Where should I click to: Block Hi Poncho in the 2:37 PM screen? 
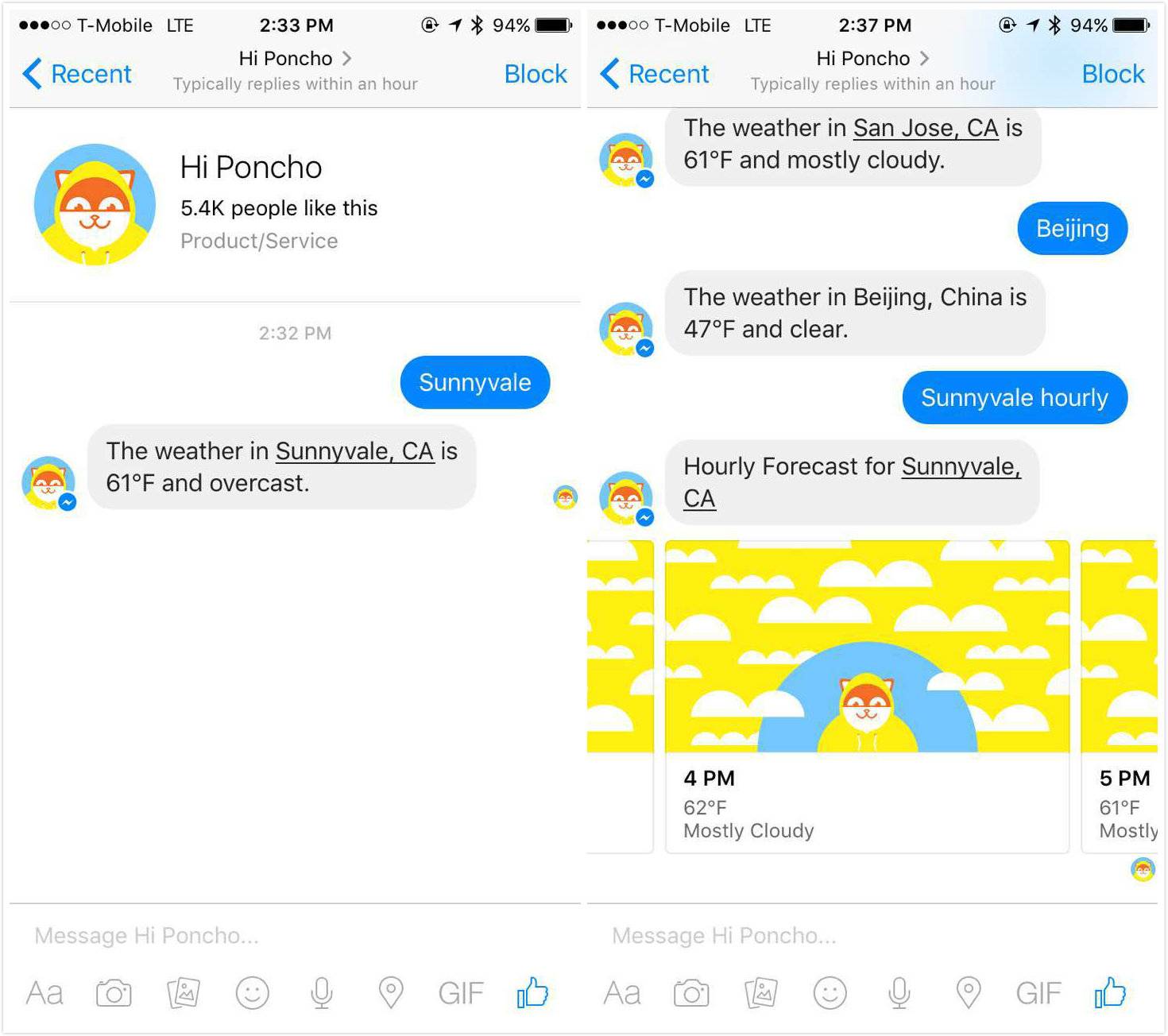click(x=1112, y=74)
